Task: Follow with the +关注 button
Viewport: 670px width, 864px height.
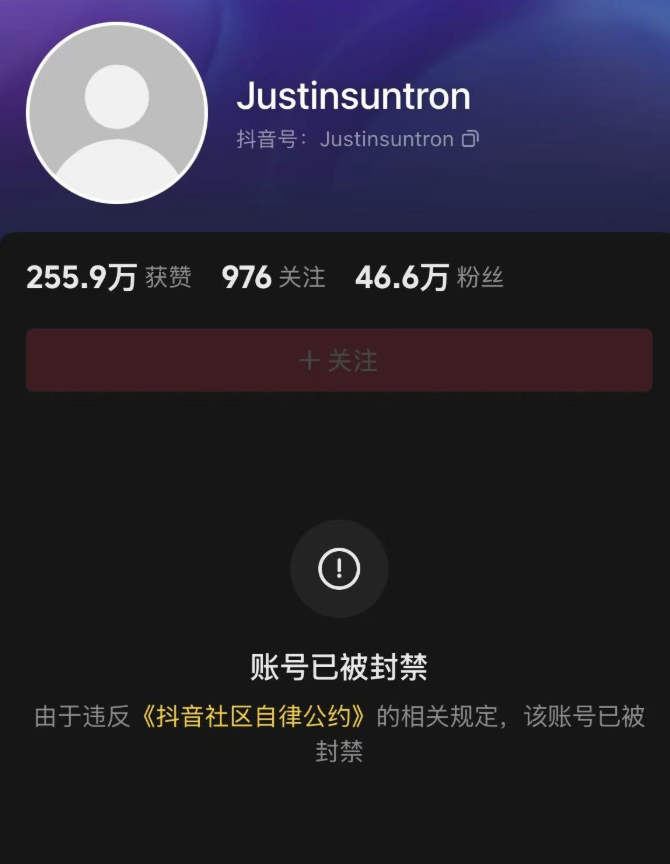Action: (339, 360)
